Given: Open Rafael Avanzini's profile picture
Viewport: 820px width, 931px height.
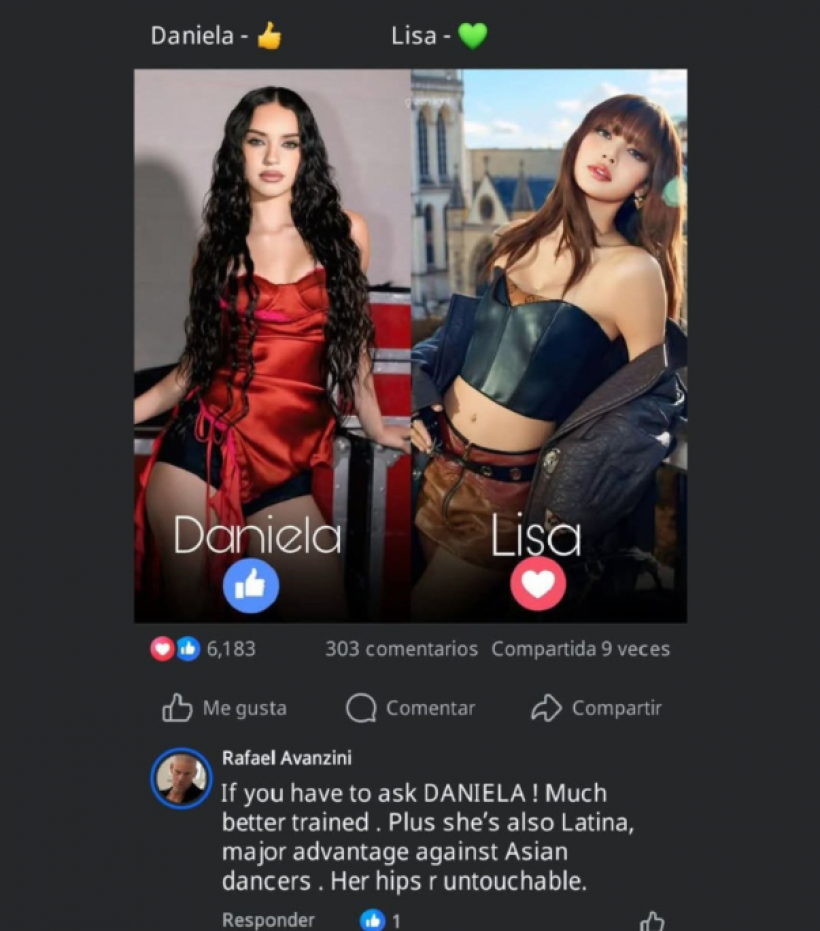Looking at the screenshot, I should click(x=180, y=777).
